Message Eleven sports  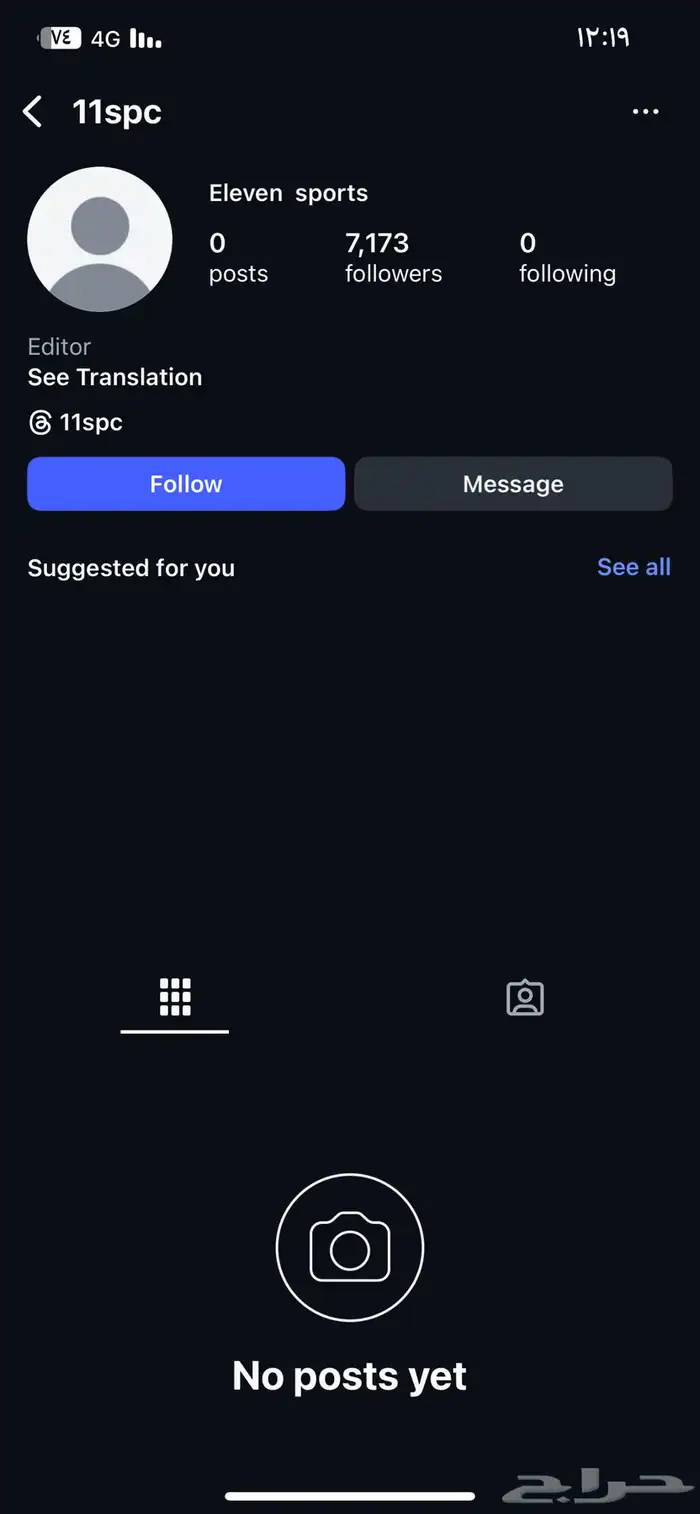[x=513, y=484]
